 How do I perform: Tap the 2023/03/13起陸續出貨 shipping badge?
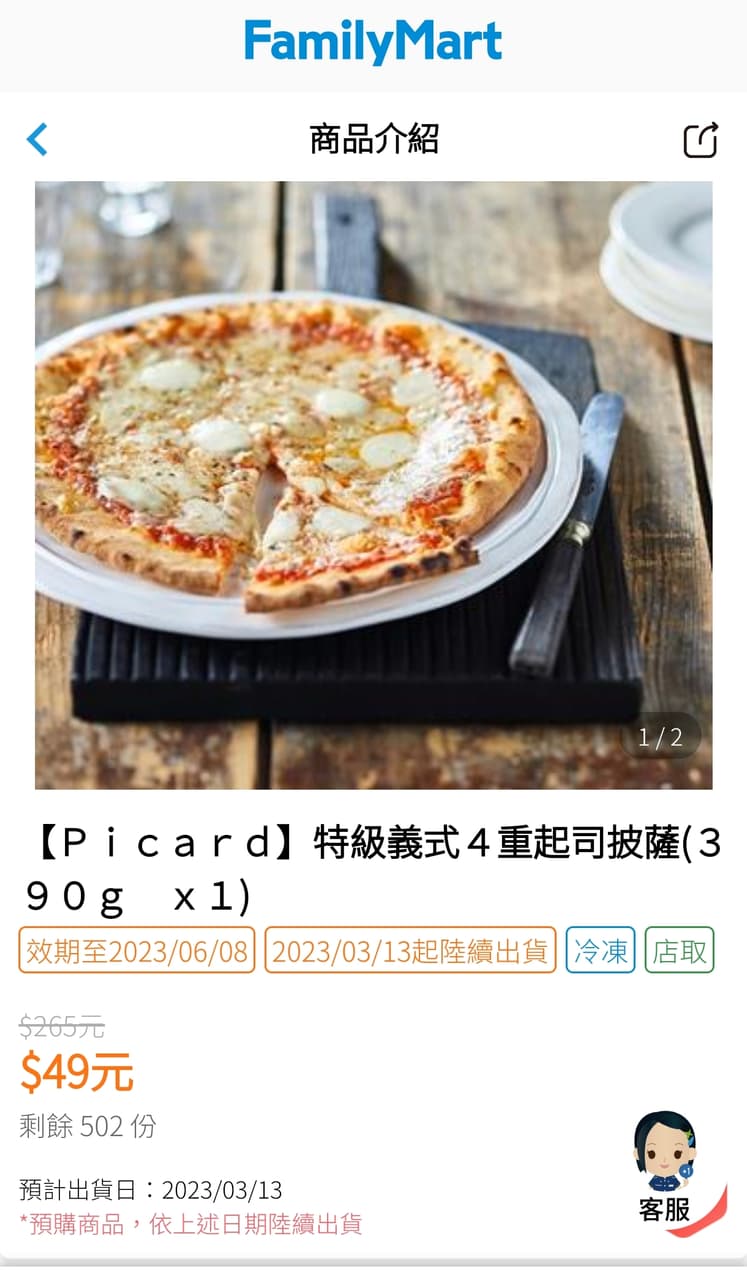click(x=408, y=951)
